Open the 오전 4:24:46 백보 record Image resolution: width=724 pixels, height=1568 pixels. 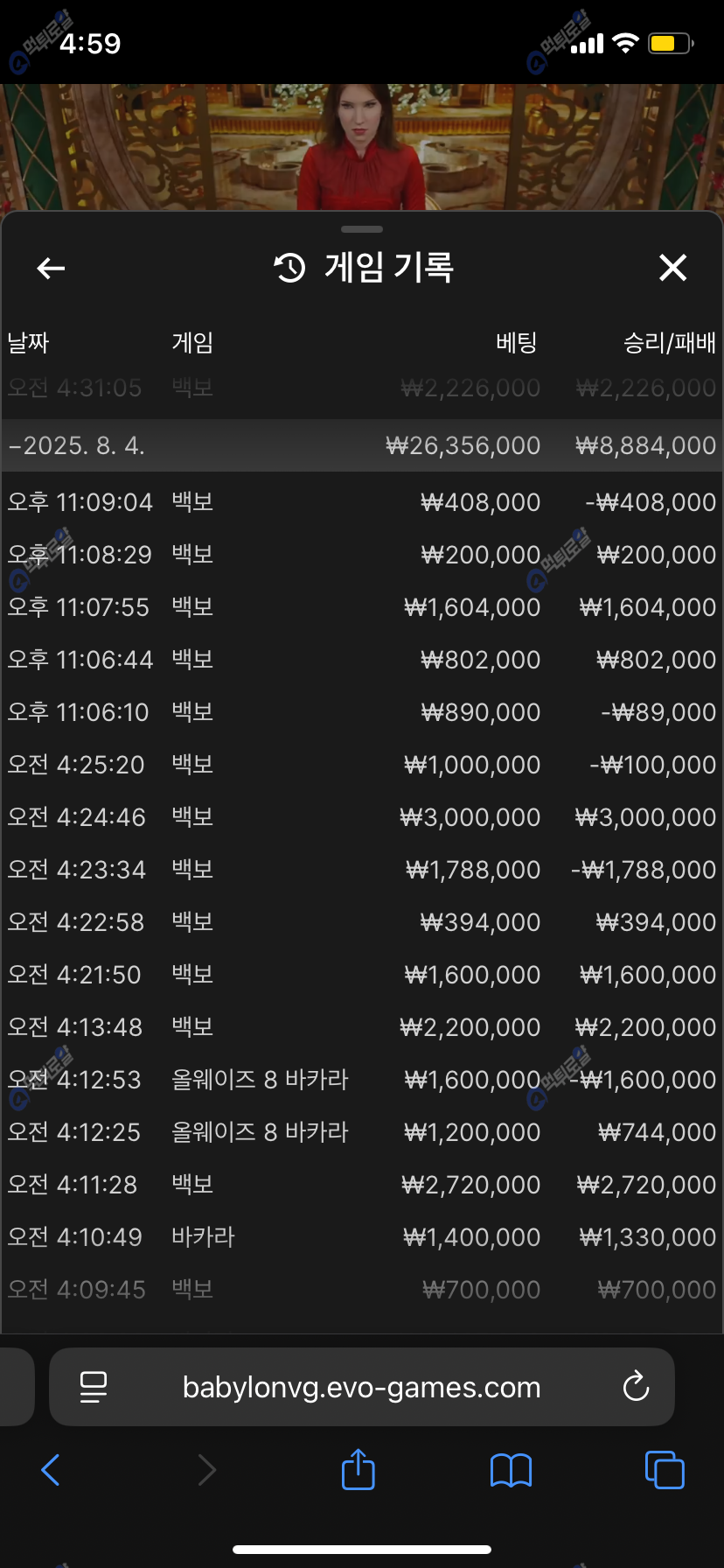coord(361,817)
